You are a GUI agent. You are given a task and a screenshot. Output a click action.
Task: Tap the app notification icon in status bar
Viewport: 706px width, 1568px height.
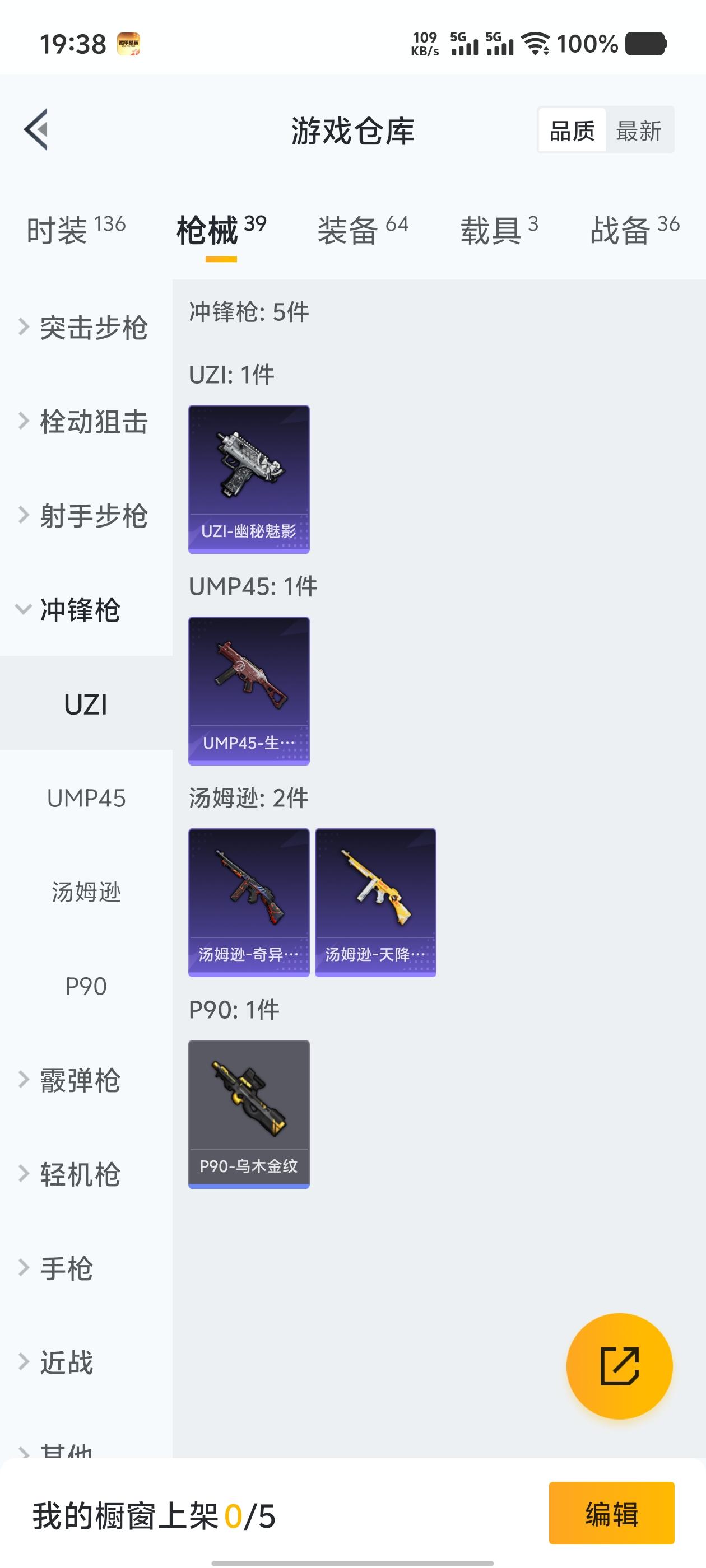128,43
